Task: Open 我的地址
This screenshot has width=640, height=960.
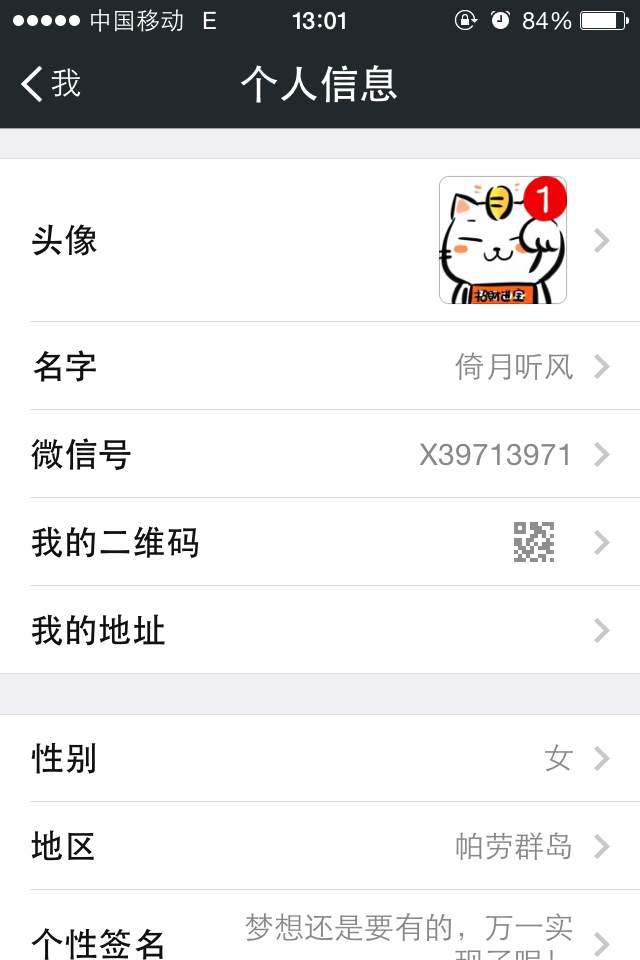Action: coord(320,631)
